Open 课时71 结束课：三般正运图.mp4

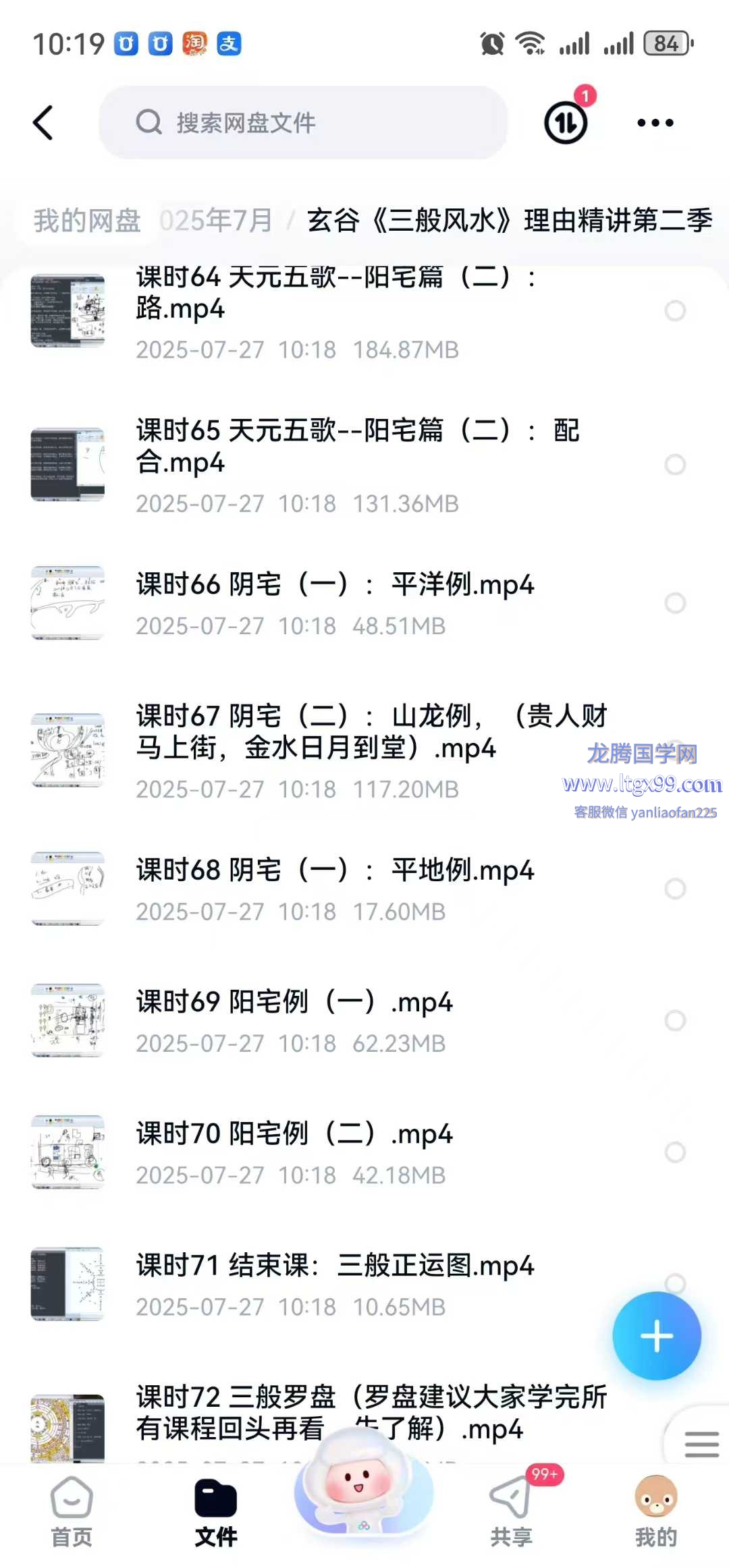(335, 1266)
